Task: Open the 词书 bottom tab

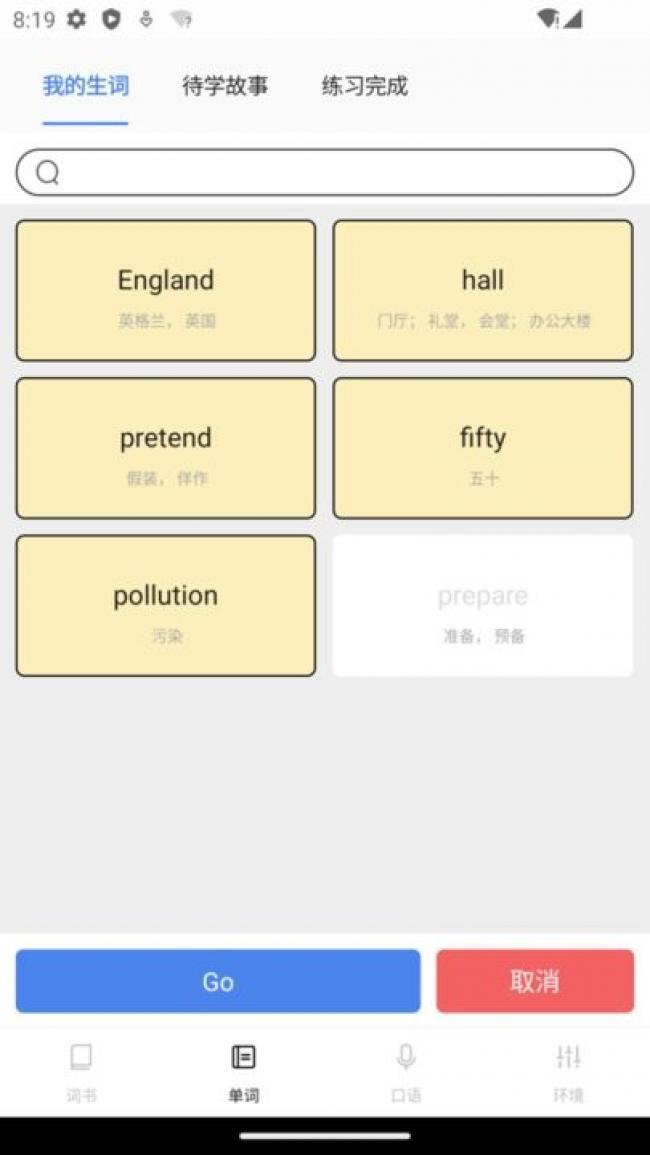Action: [81, 1072]
